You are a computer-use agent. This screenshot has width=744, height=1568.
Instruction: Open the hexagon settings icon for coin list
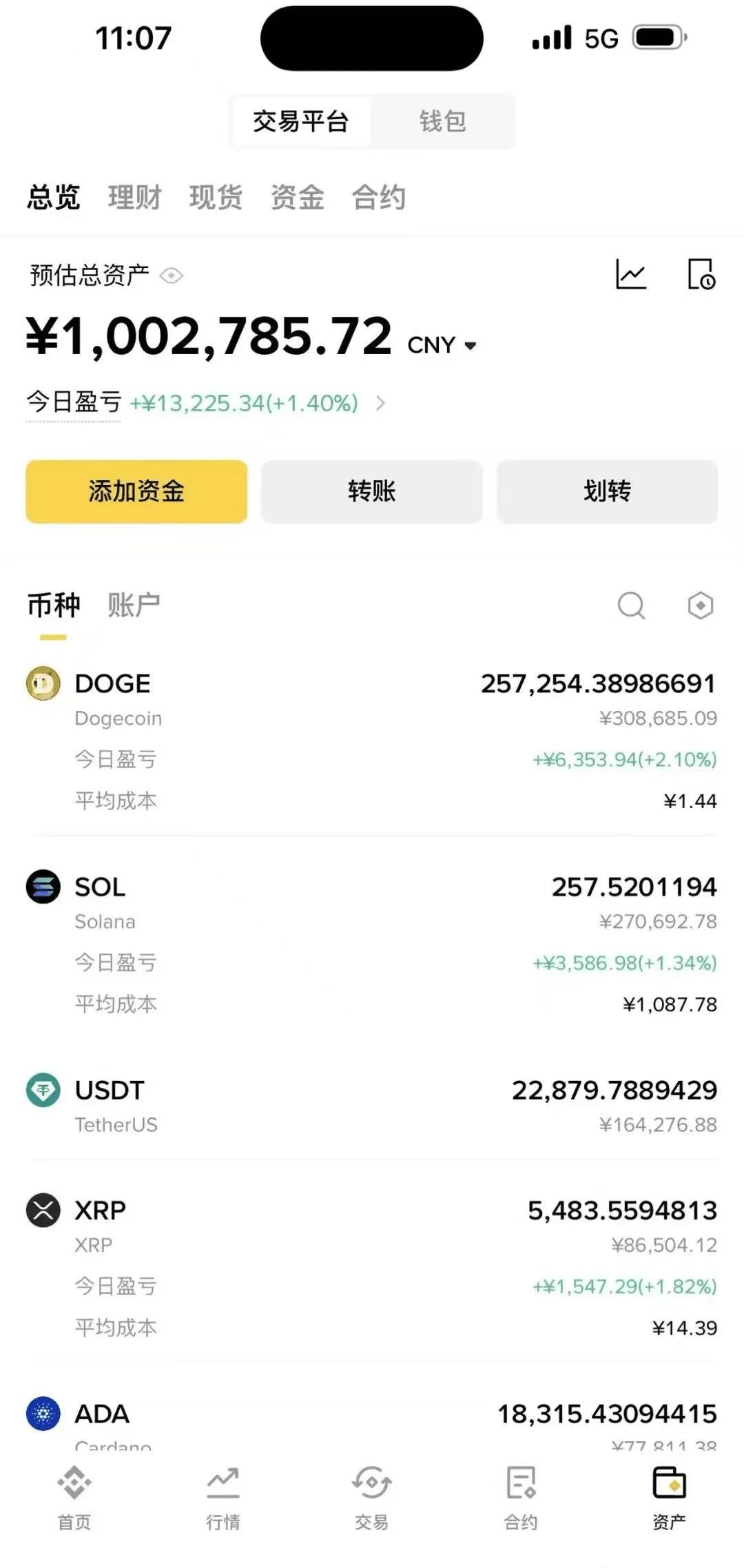(x=700, y=606)
